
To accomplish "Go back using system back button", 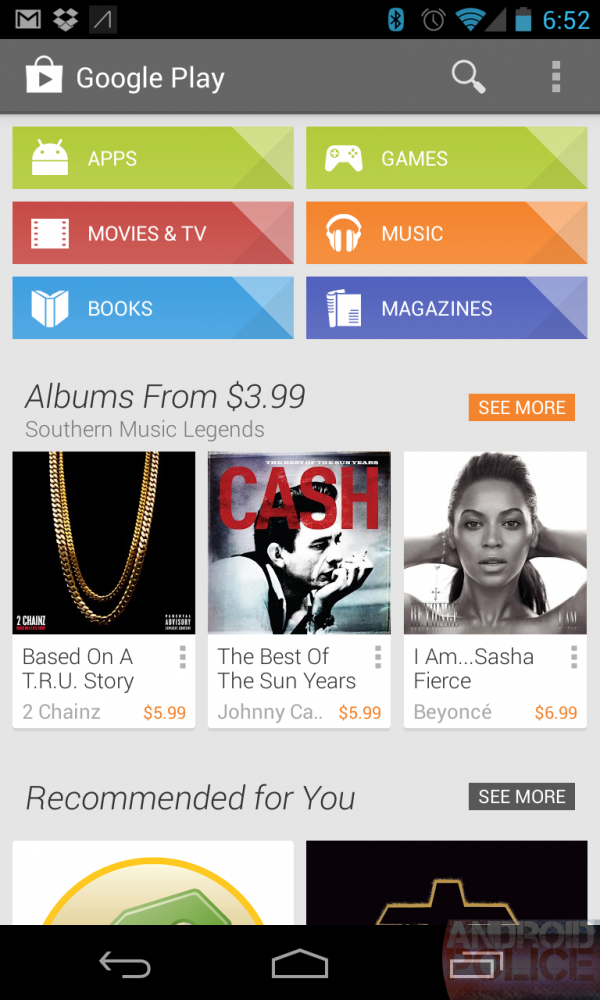I will [124, 964].
